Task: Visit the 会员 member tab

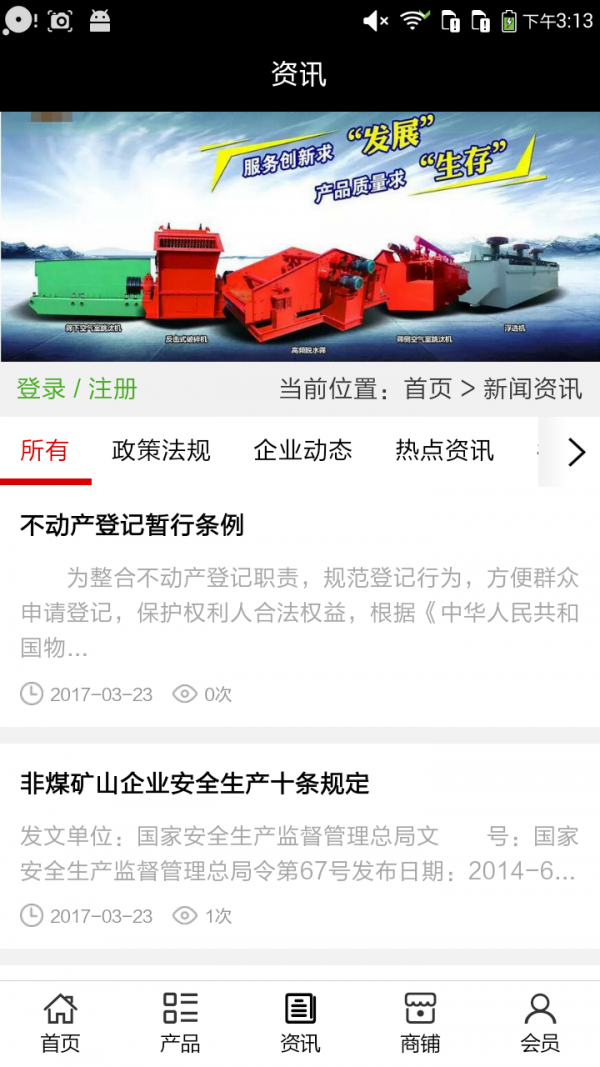Action: click(x=540, y=1022)
